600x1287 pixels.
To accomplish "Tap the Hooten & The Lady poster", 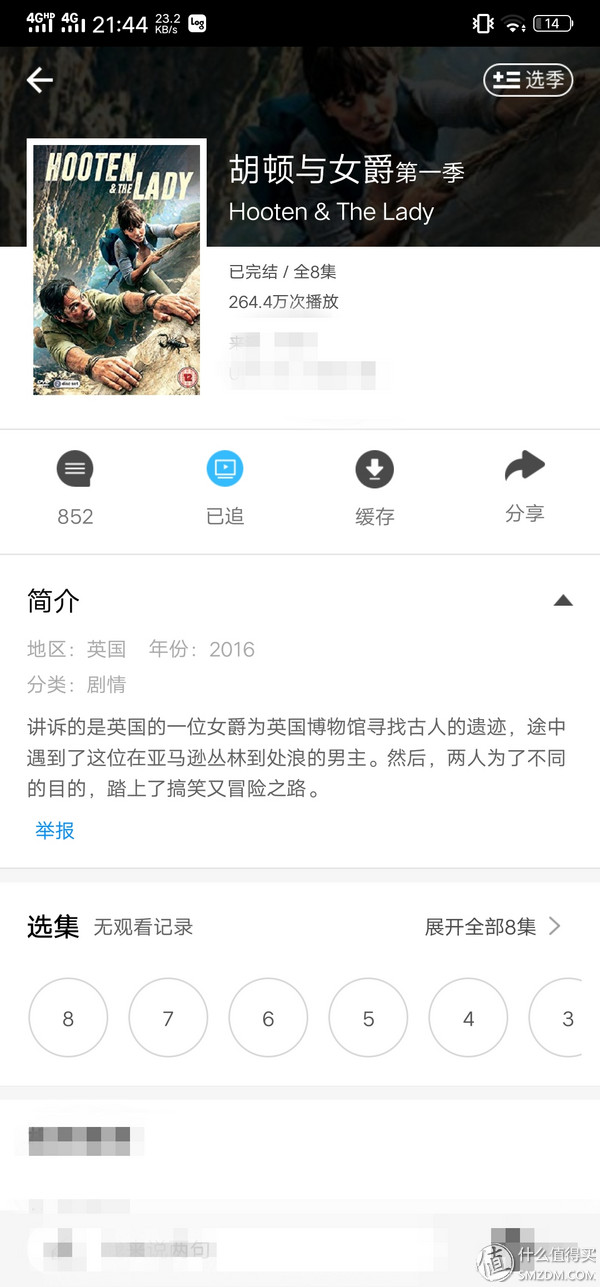I will pos(116,268).
